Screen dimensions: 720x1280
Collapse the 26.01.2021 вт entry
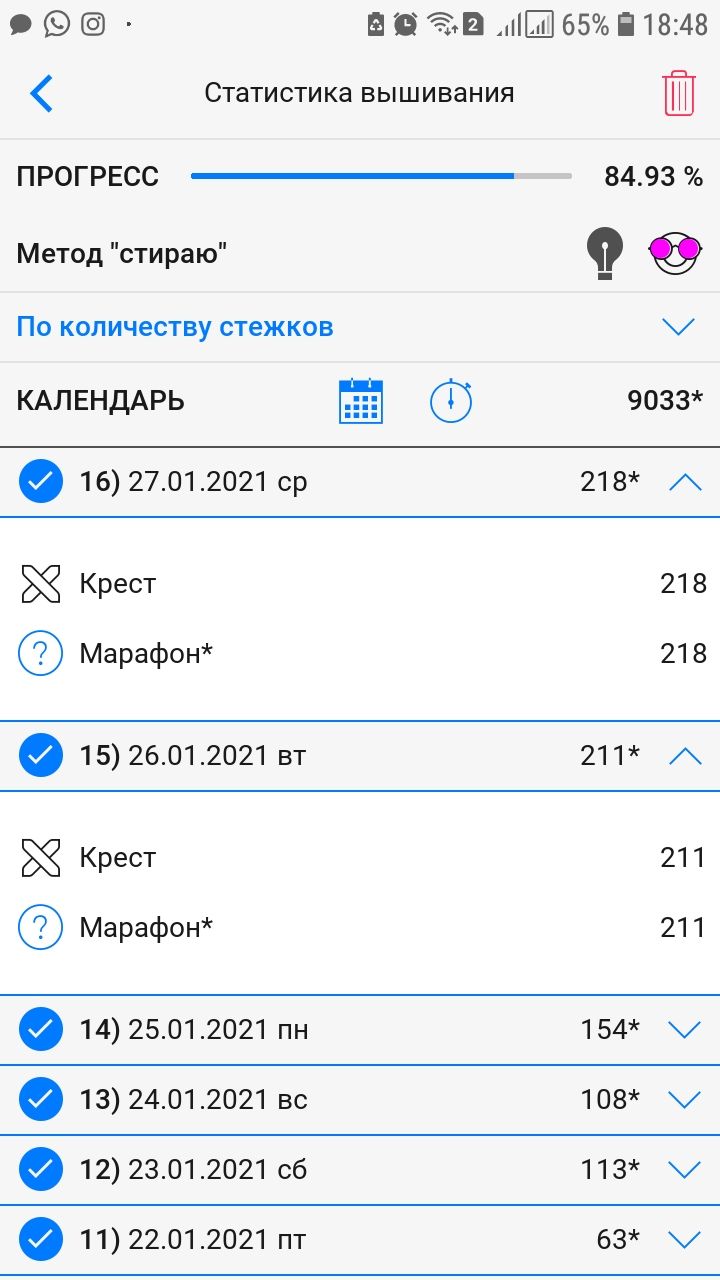tap(685, 756)
